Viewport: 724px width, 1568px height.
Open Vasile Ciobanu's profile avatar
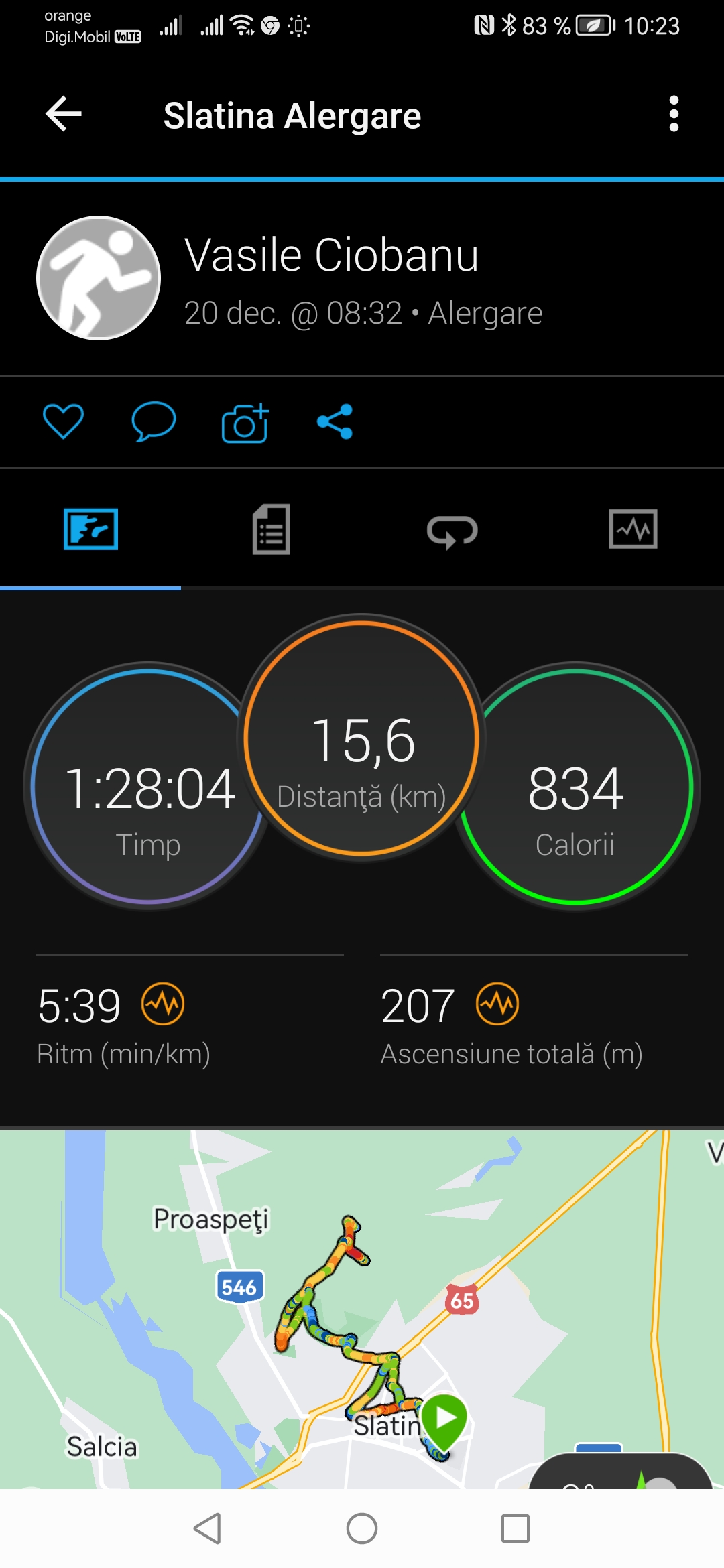[99, 278]
